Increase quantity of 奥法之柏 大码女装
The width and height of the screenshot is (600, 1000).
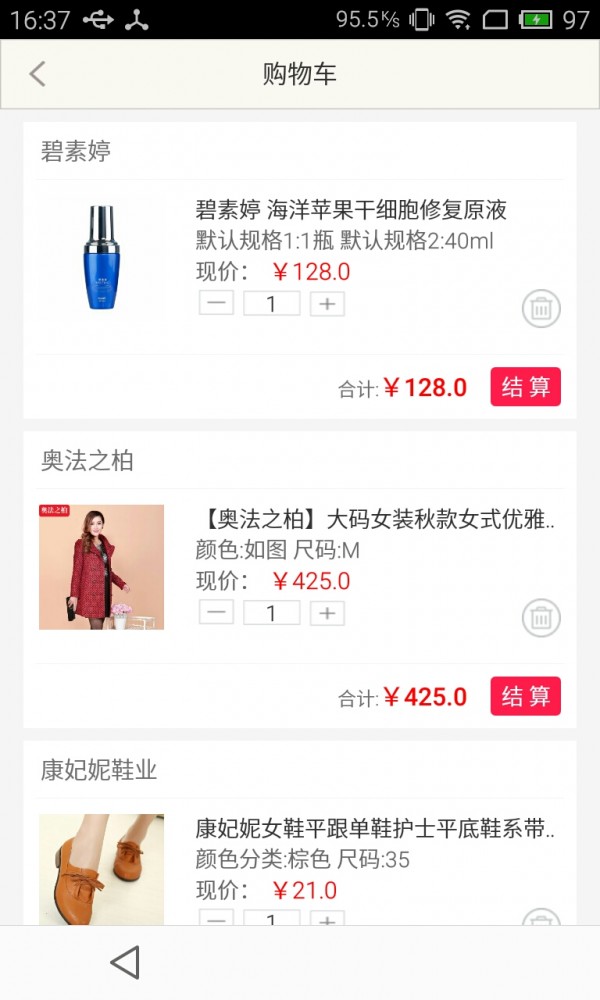[x=327, y=613]
